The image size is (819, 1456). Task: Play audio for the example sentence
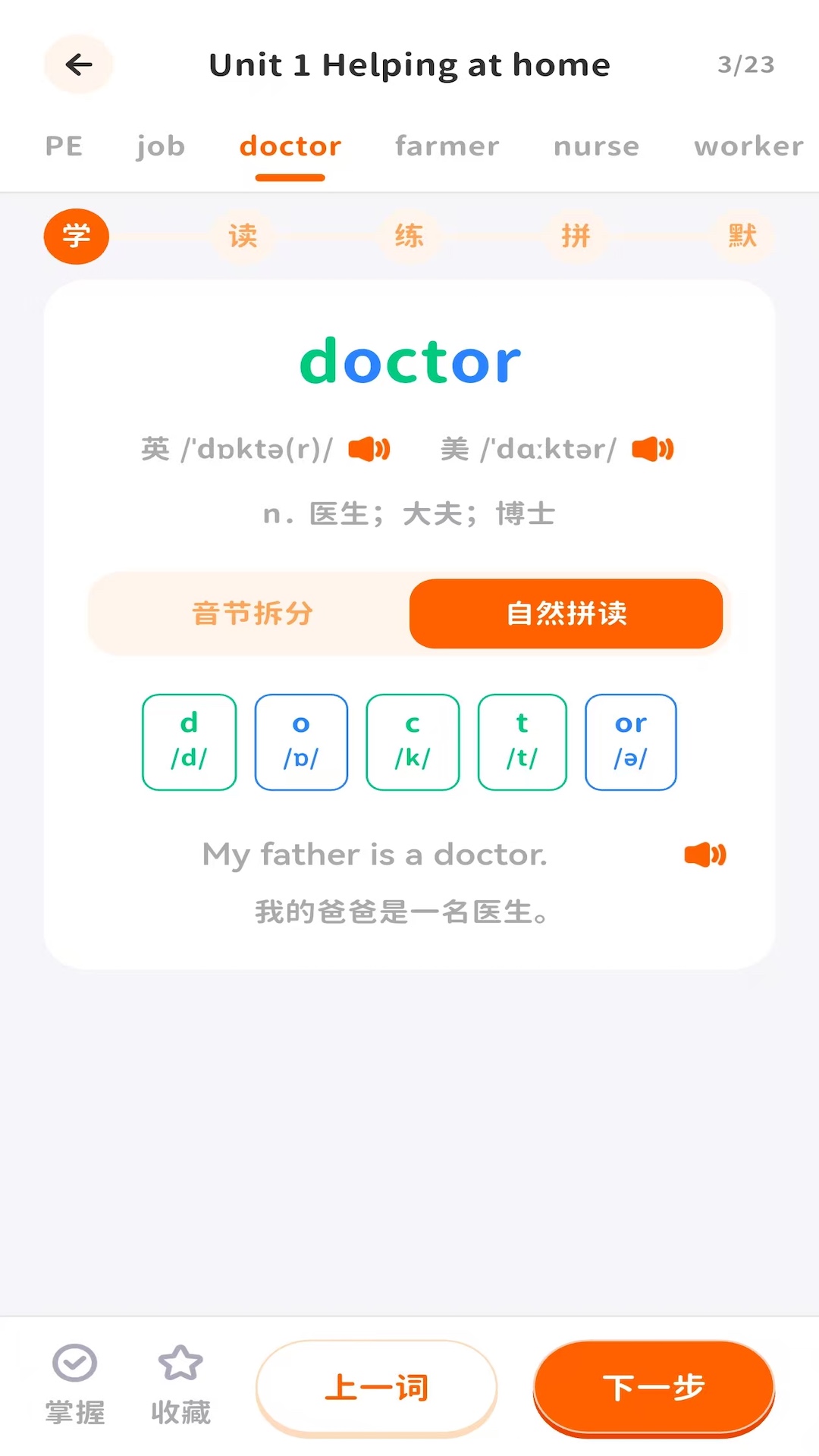coord(704,855)
